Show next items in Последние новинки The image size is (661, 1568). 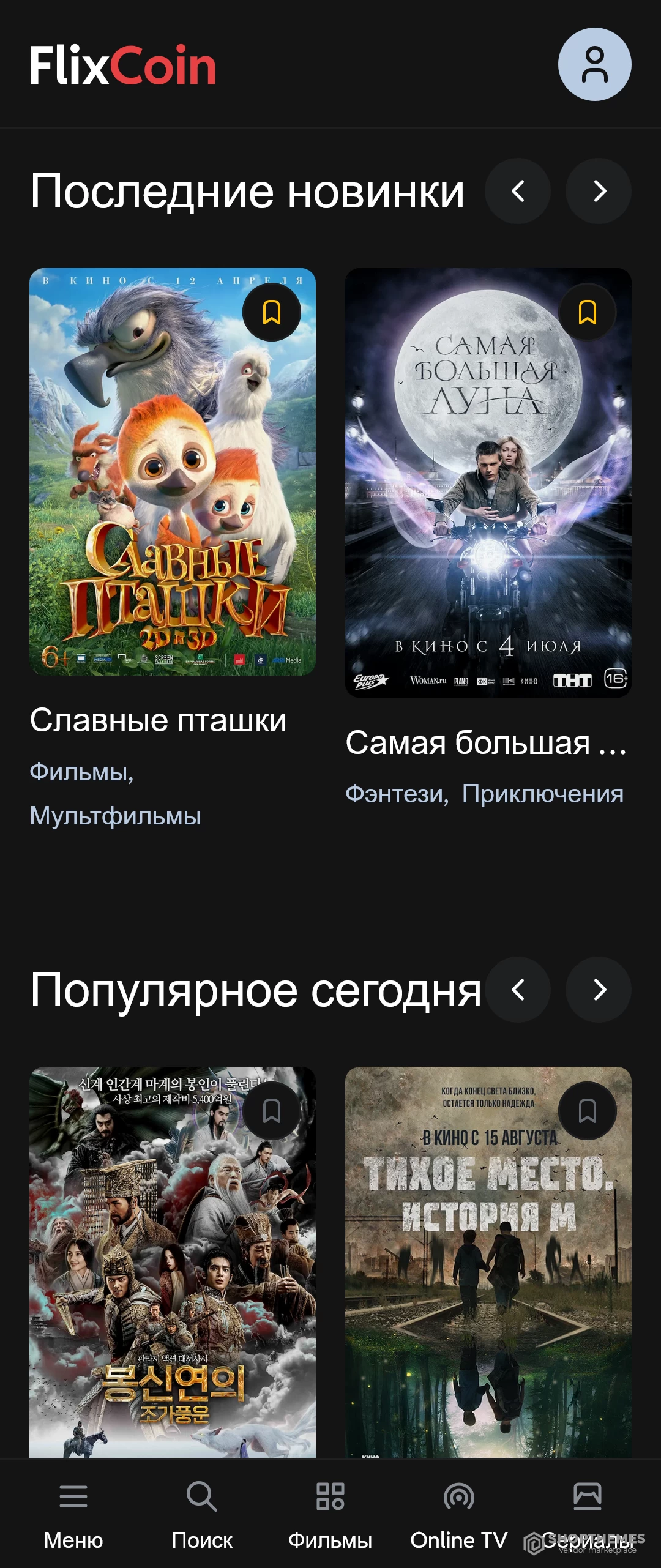click(599, 191)
